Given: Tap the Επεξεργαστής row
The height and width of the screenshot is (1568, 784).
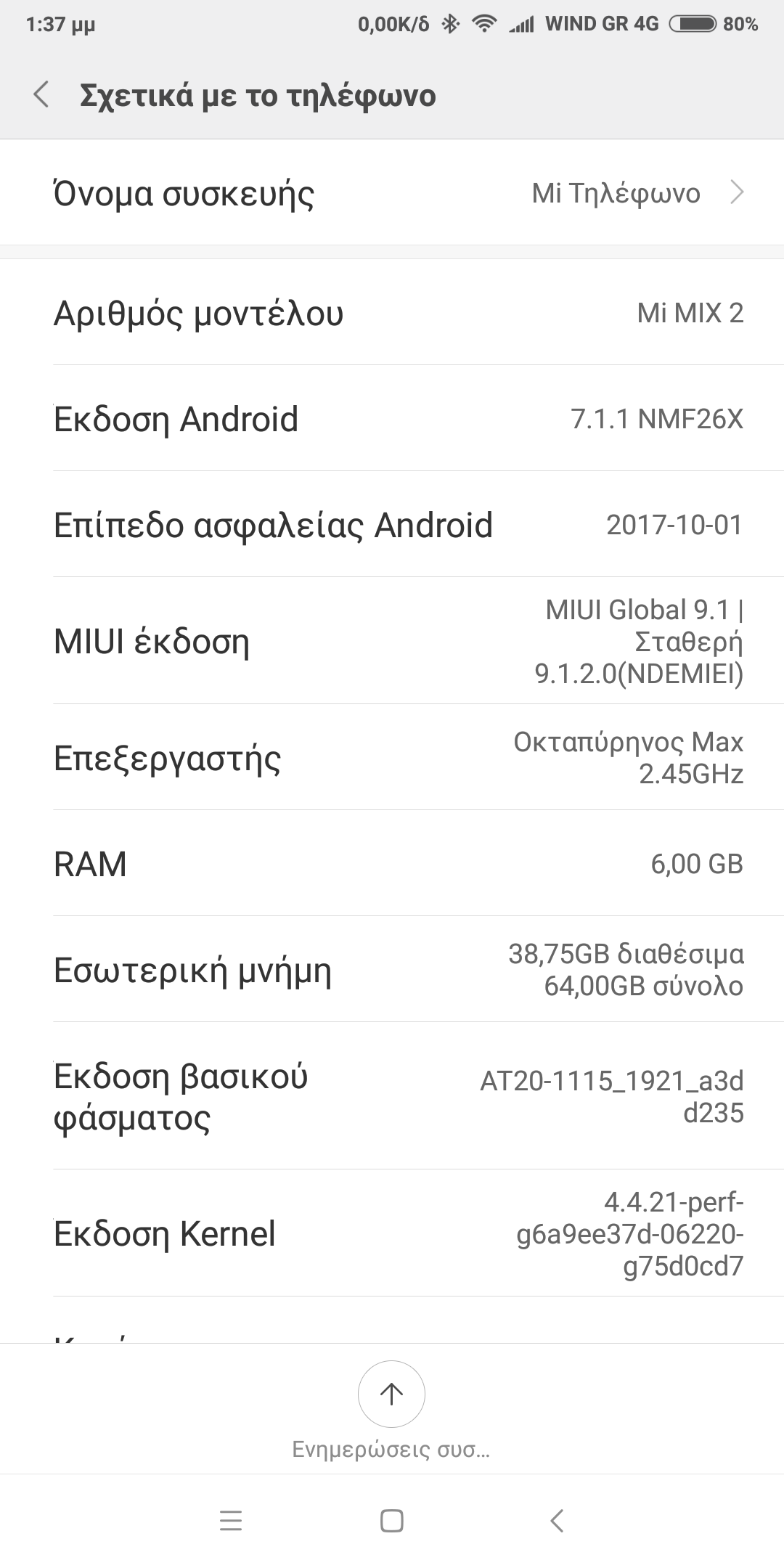Looking at the screenshot, I should pos(392,758).
